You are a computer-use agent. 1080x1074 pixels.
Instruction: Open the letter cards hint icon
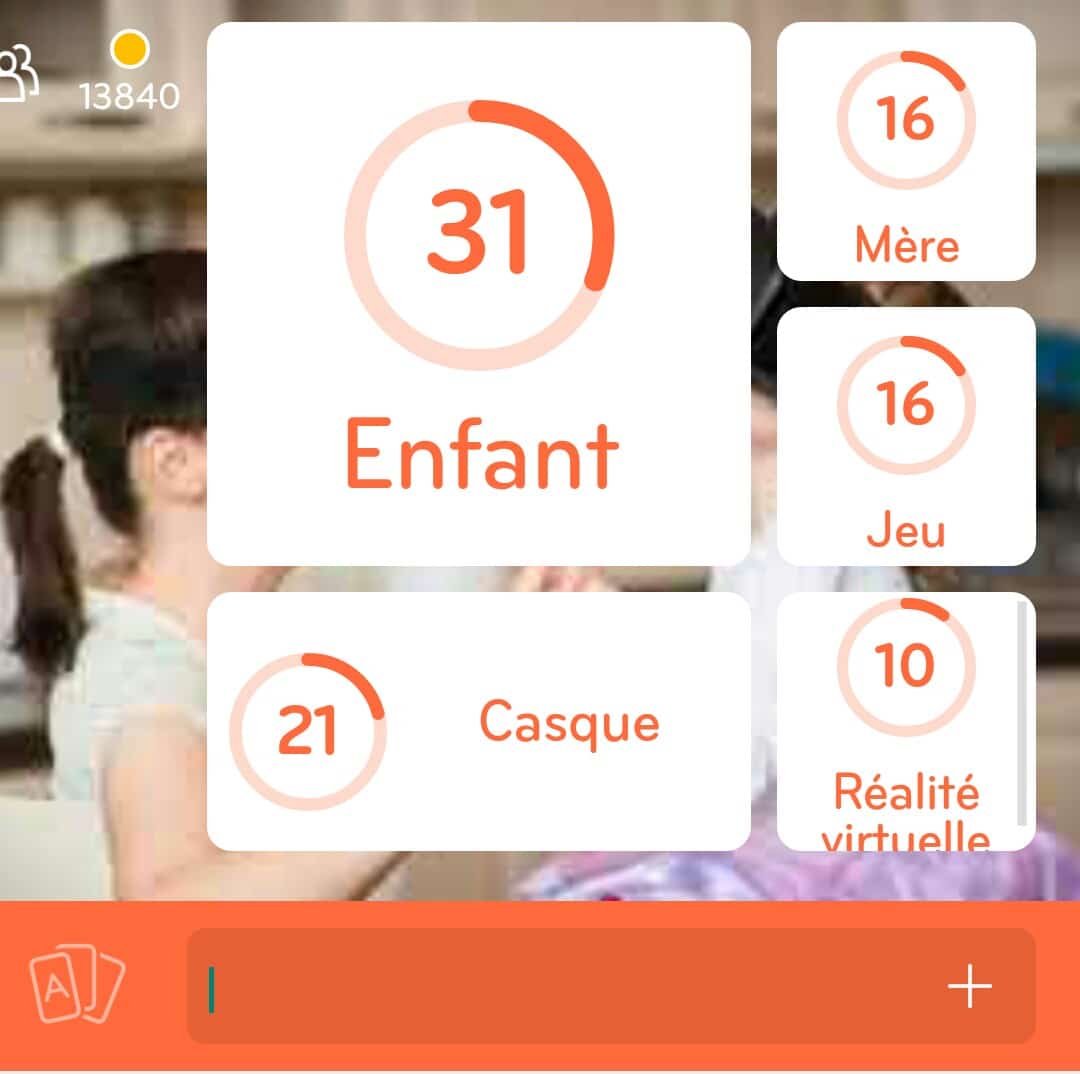tap(77, 984)
